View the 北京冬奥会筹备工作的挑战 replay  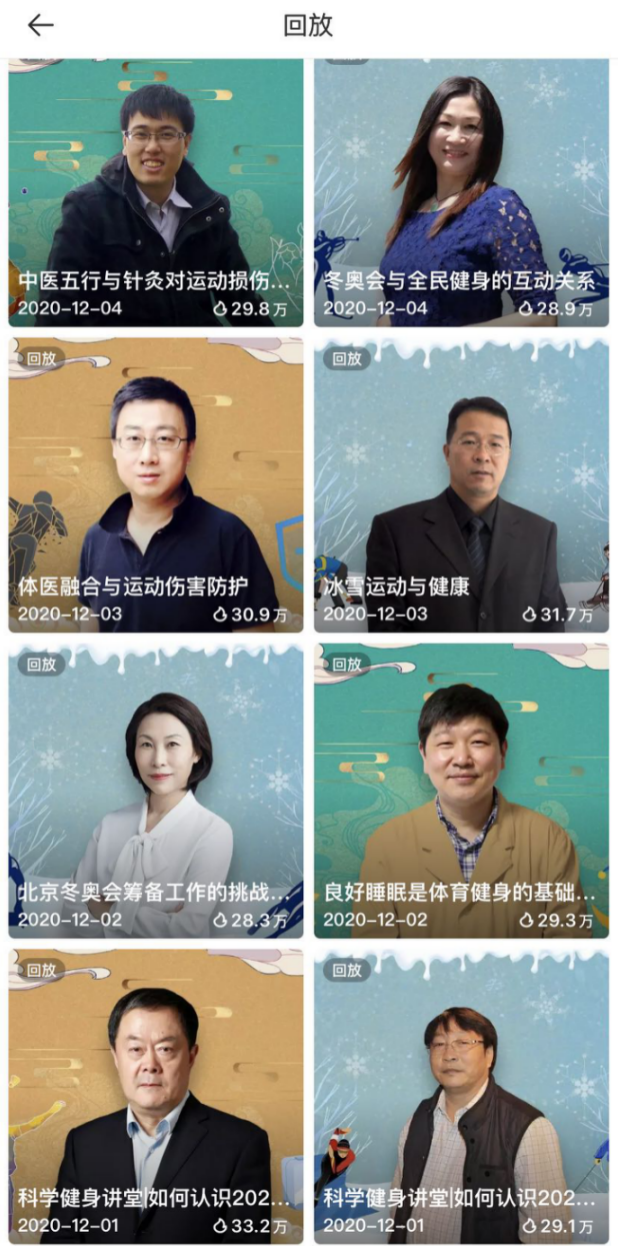point(155,790)
